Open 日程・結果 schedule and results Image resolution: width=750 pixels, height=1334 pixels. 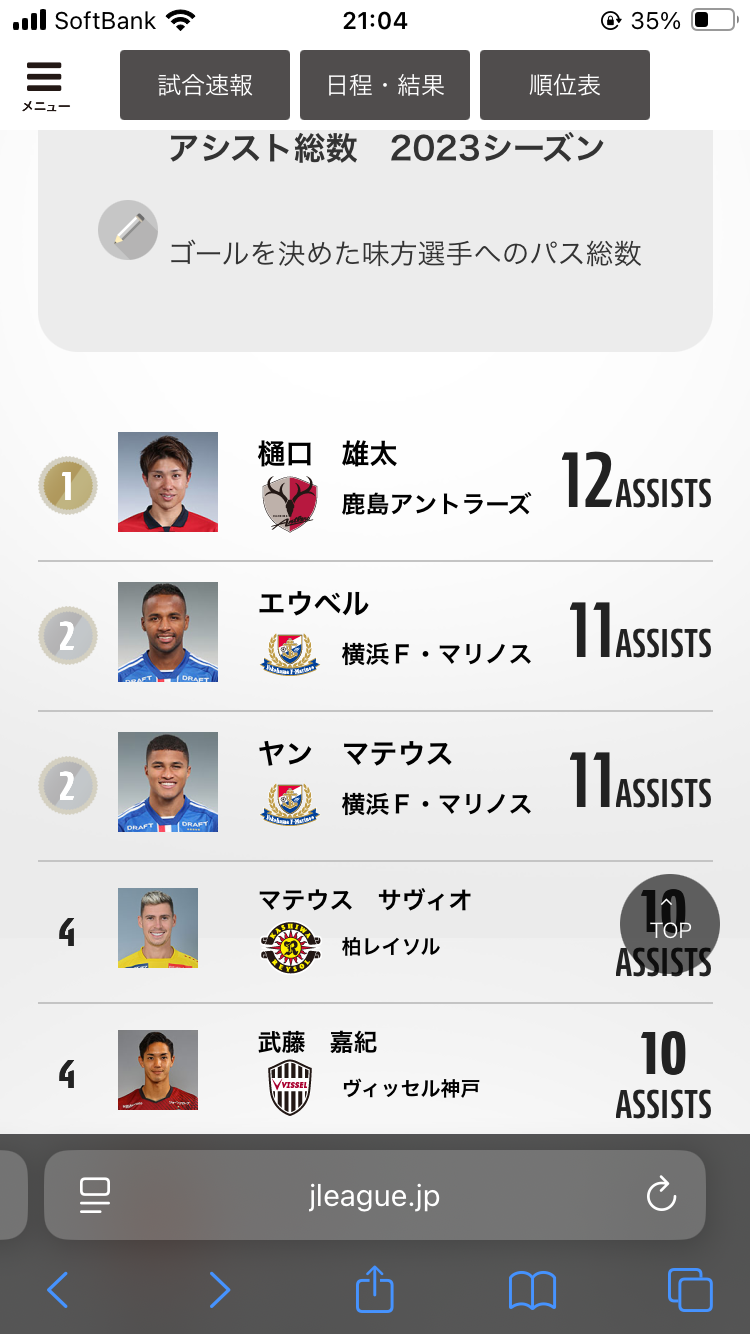[x=385, y=85]
